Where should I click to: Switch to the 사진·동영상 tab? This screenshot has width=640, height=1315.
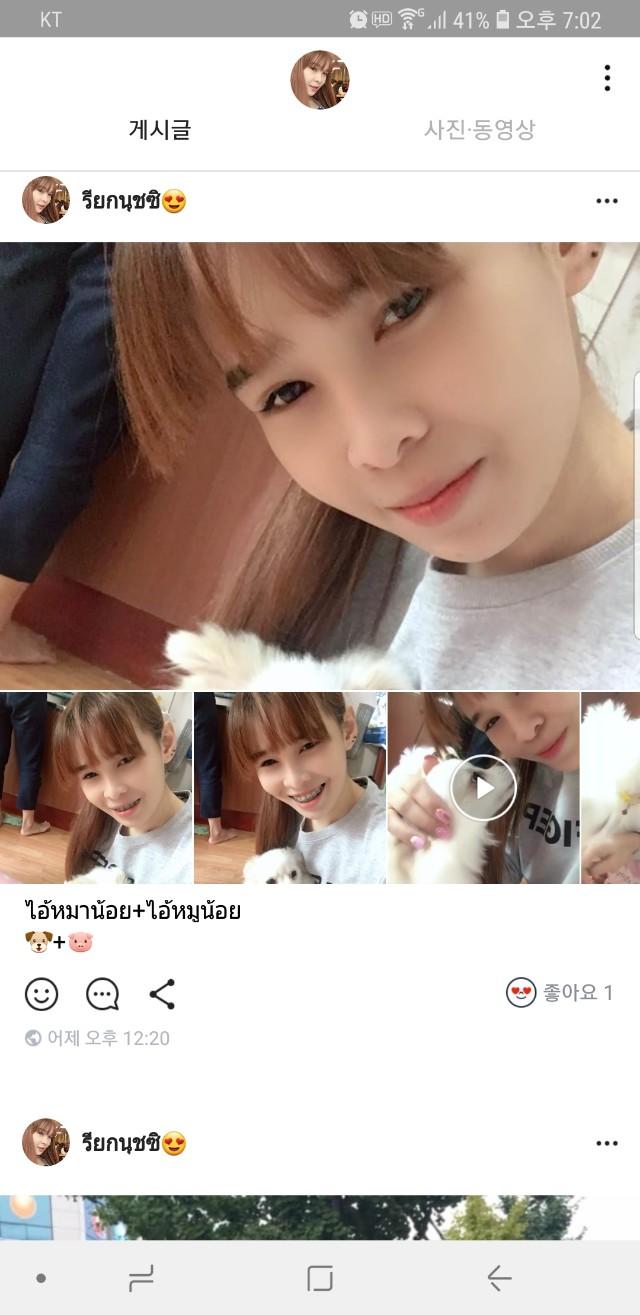point(480,129)
